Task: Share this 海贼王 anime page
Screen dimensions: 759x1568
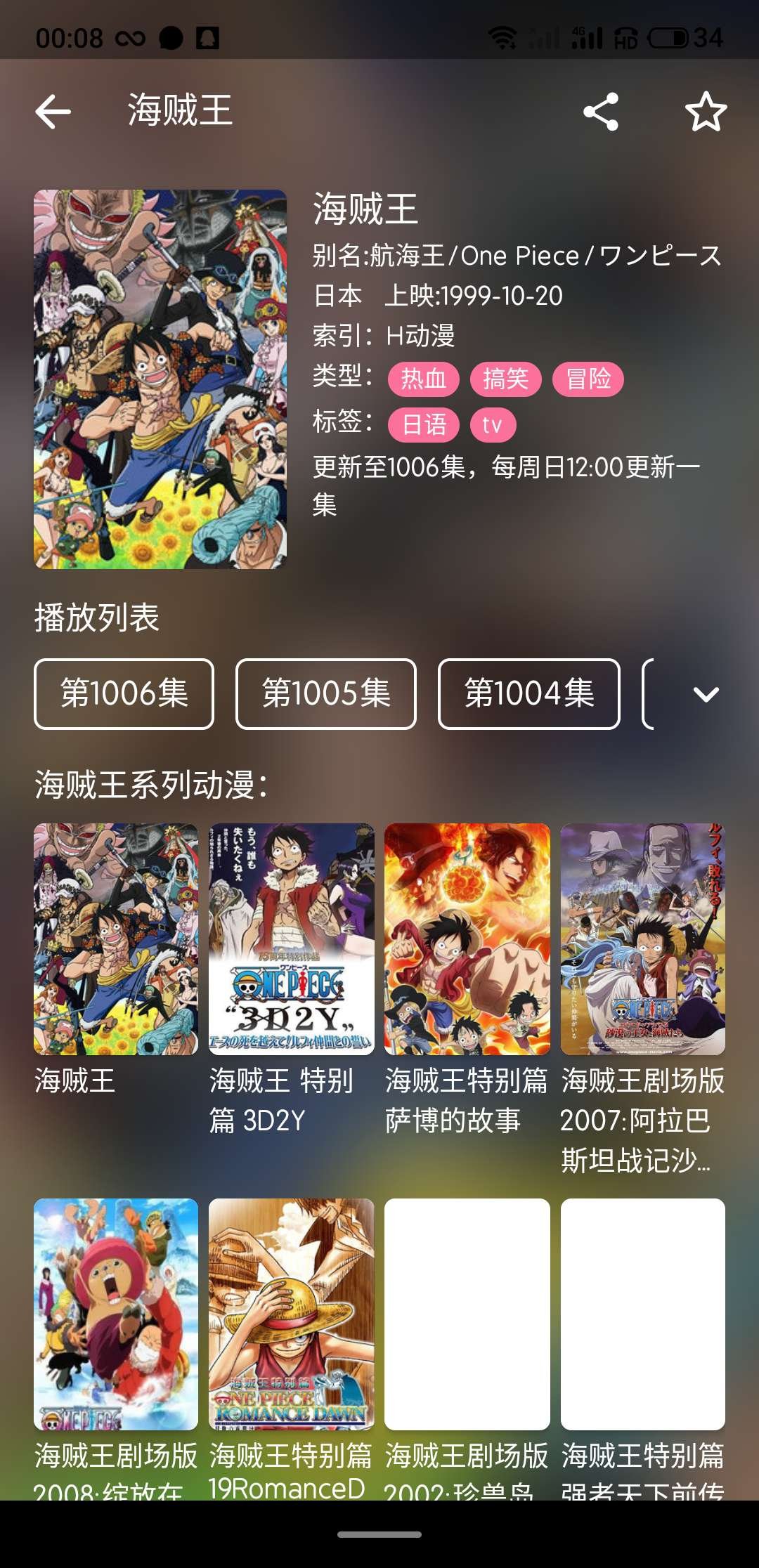Action: pos(601,112)
